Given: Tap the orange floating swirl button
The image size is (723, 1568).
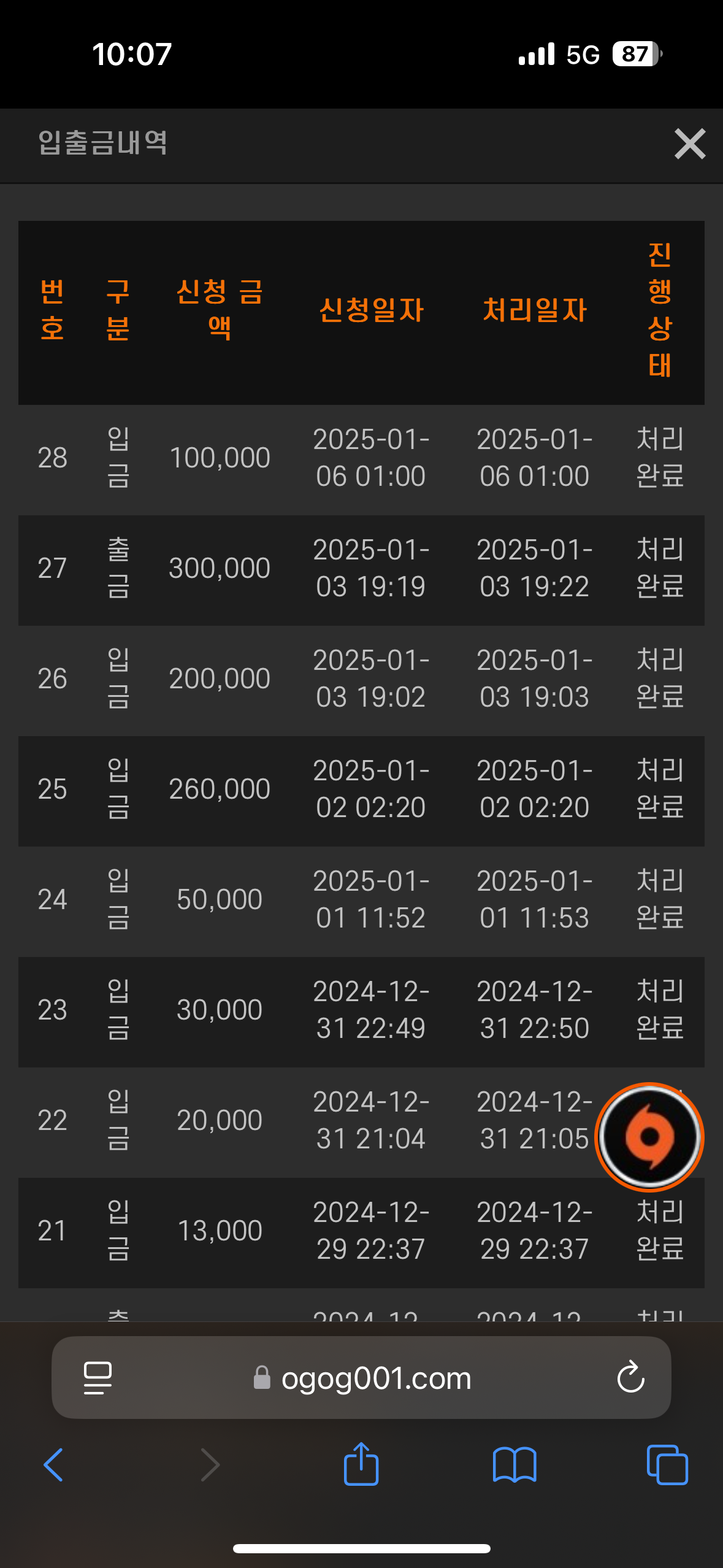Looking at the screenshot, I should click(x=649, y=1137).
